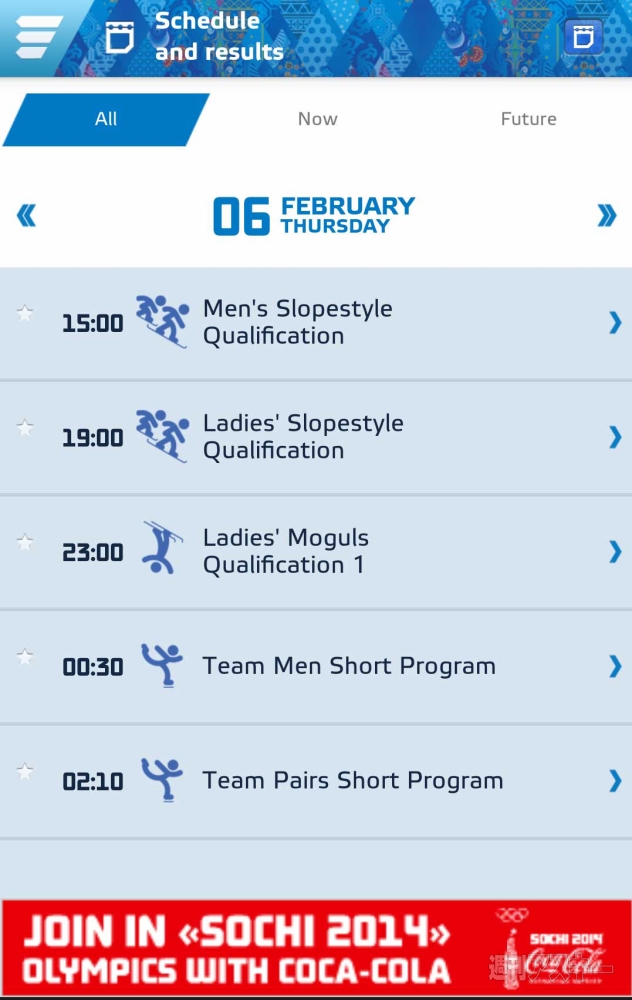Favorite the Team Pairs Short Program
The height and width of the screenshot is (1000, 632).
(25, 771)
